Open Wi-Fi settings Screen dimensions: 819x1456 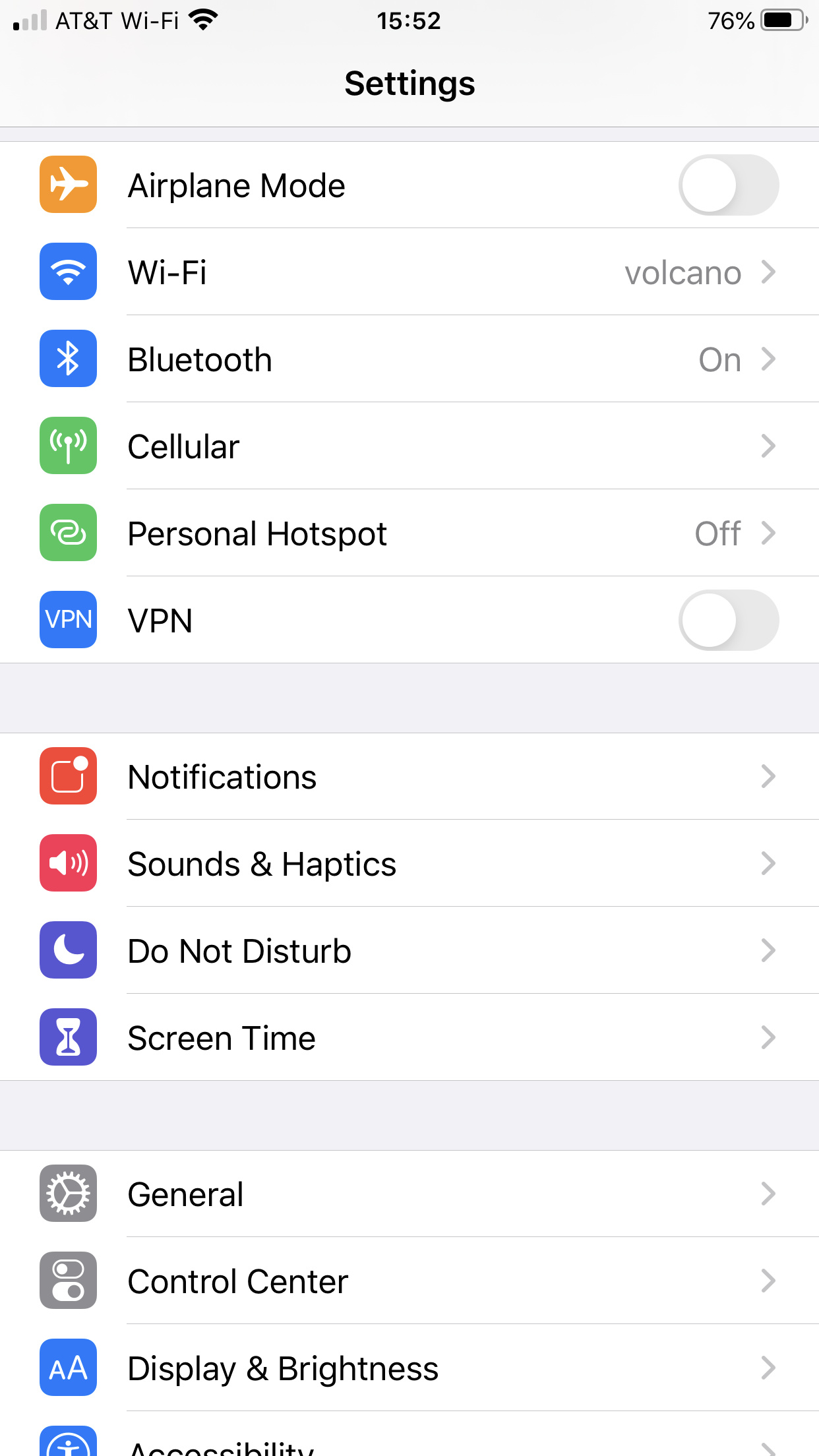(409, 272)
